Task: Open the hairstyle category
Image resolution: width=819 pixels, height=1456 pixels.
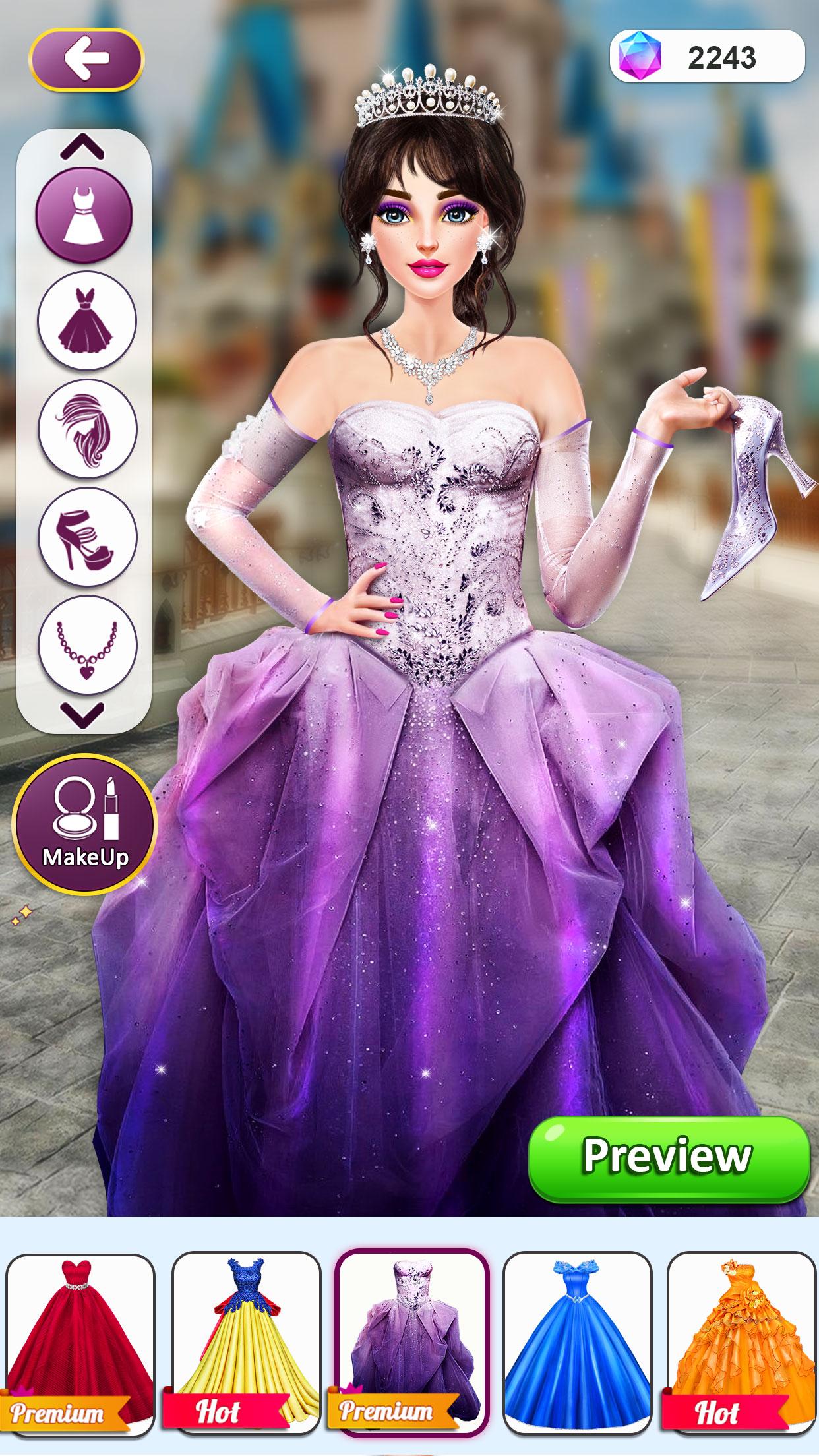Action: click(x=87, y=429)
